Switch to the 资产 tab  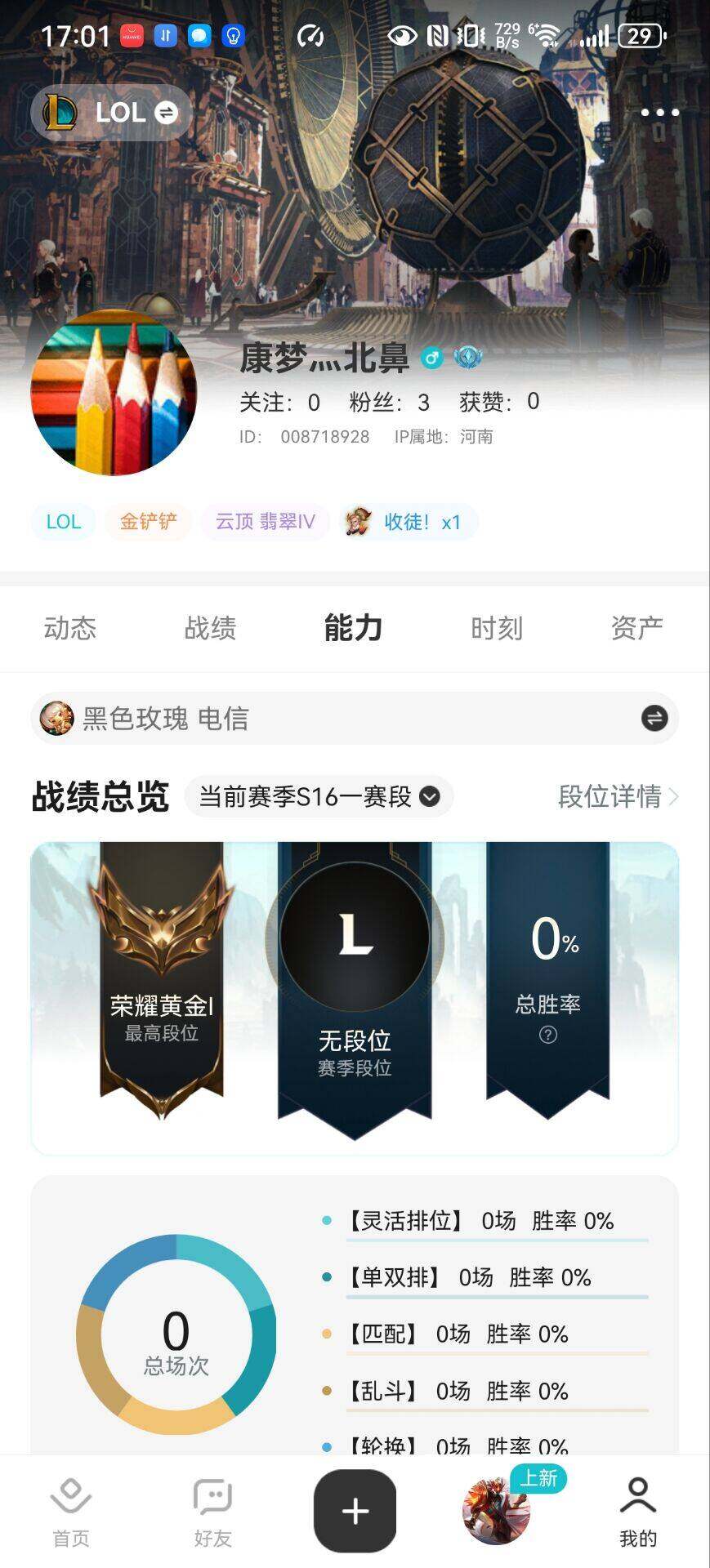coord(636,628)
